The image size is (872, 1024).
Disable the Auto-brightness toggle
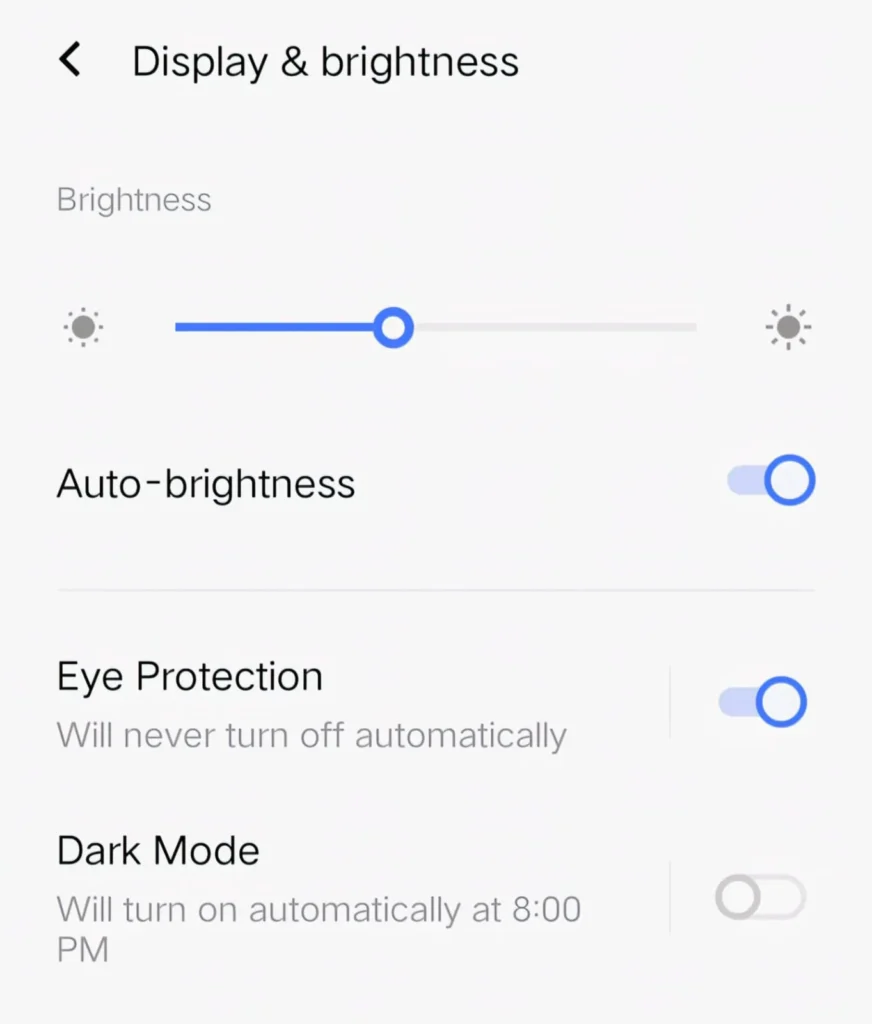tap(768, 480)
